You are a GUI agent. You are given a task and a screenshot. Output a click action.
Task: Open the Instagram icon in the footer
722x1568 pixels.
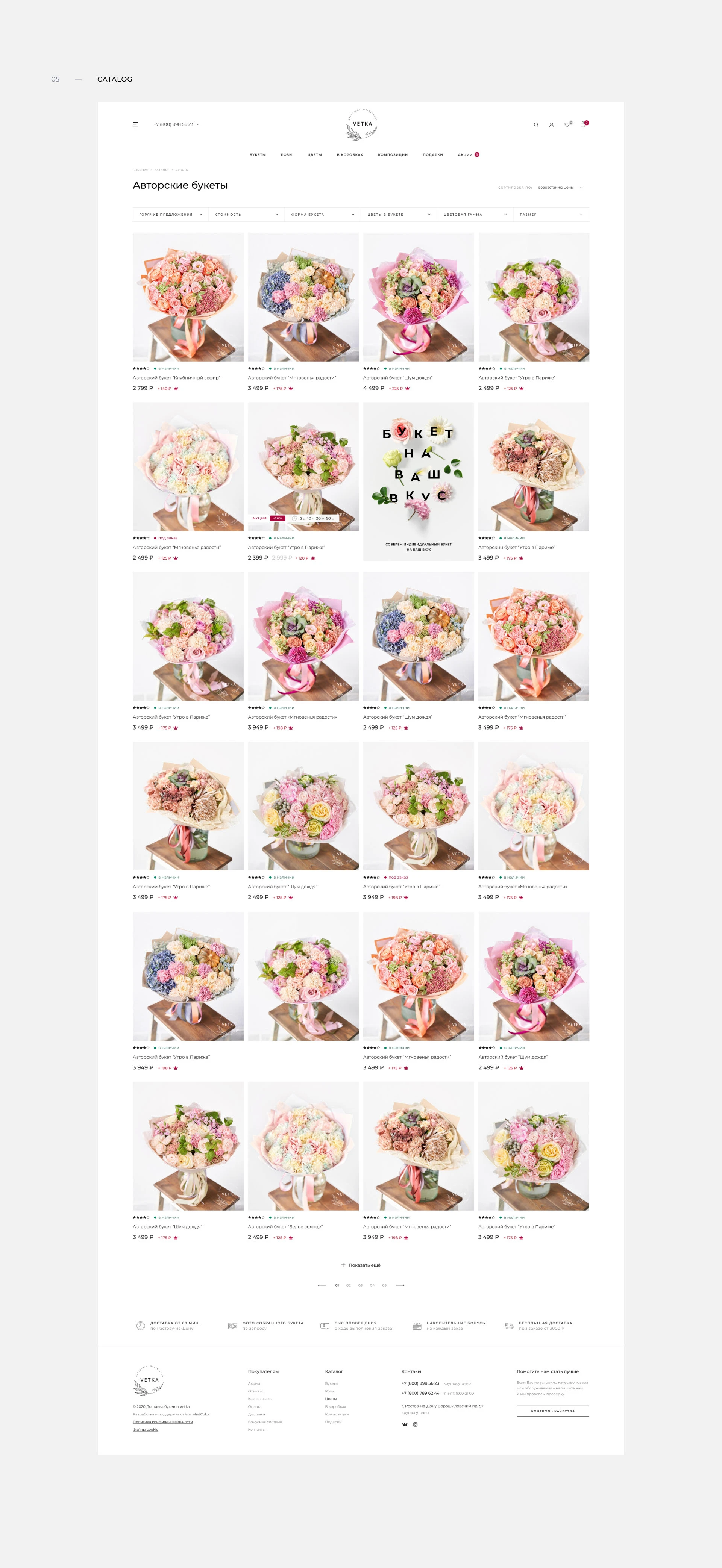point(415,1424)
